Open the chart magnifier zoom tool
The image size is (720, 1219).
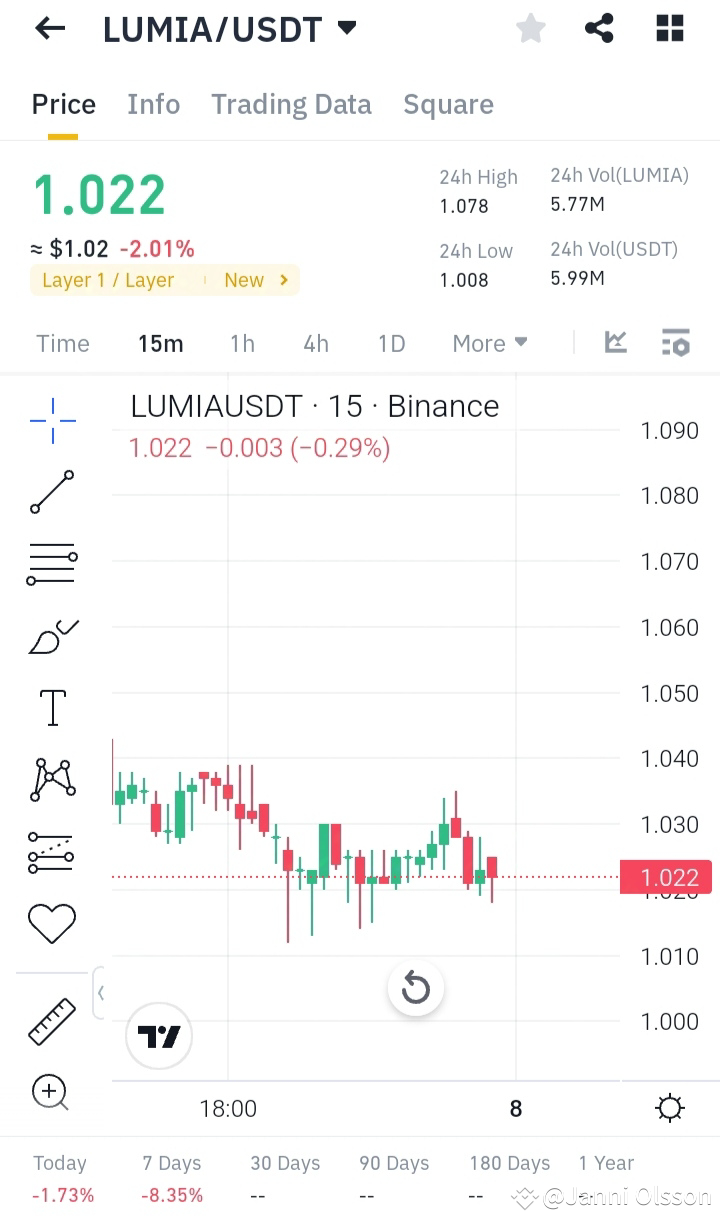[52, 1092]
